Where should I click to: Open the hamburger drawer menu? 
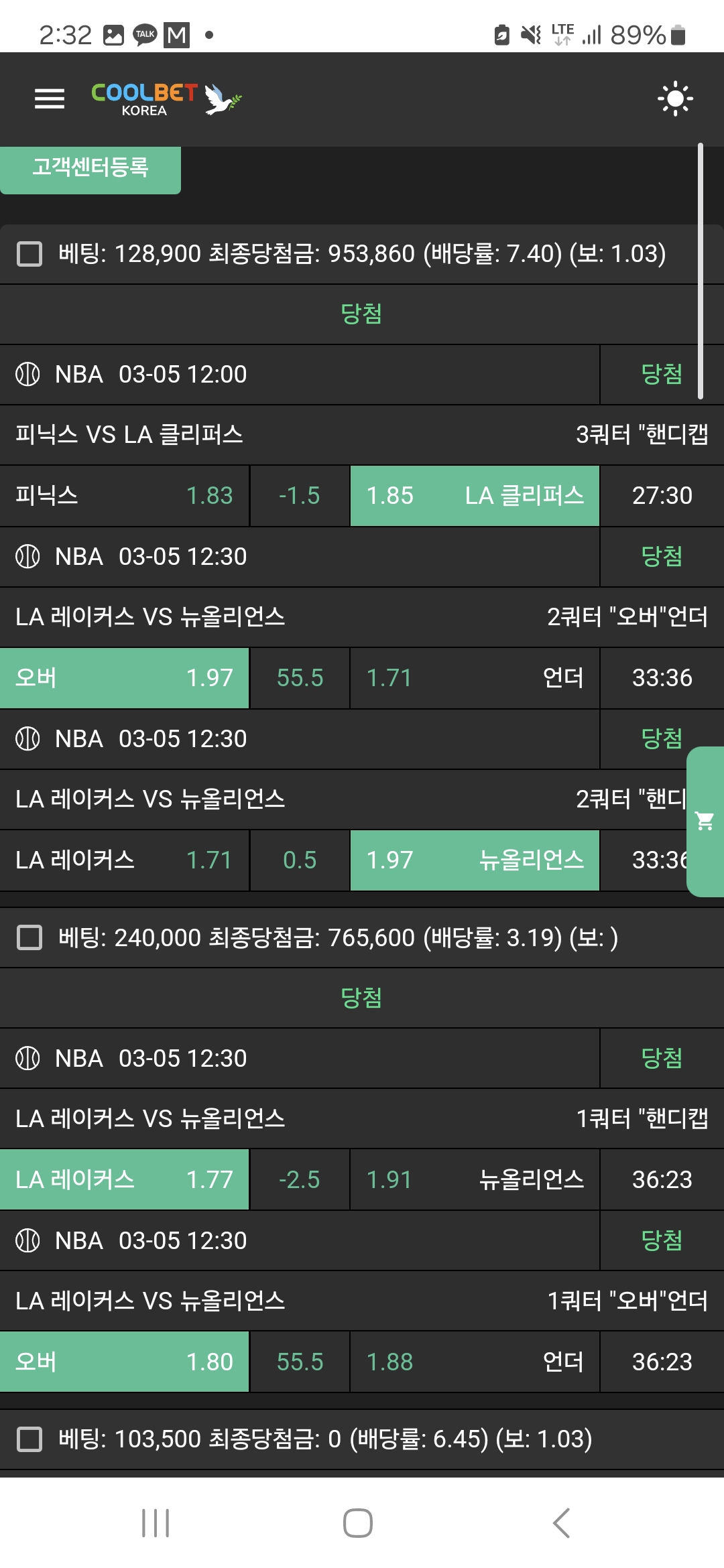[x=50, y=99]
